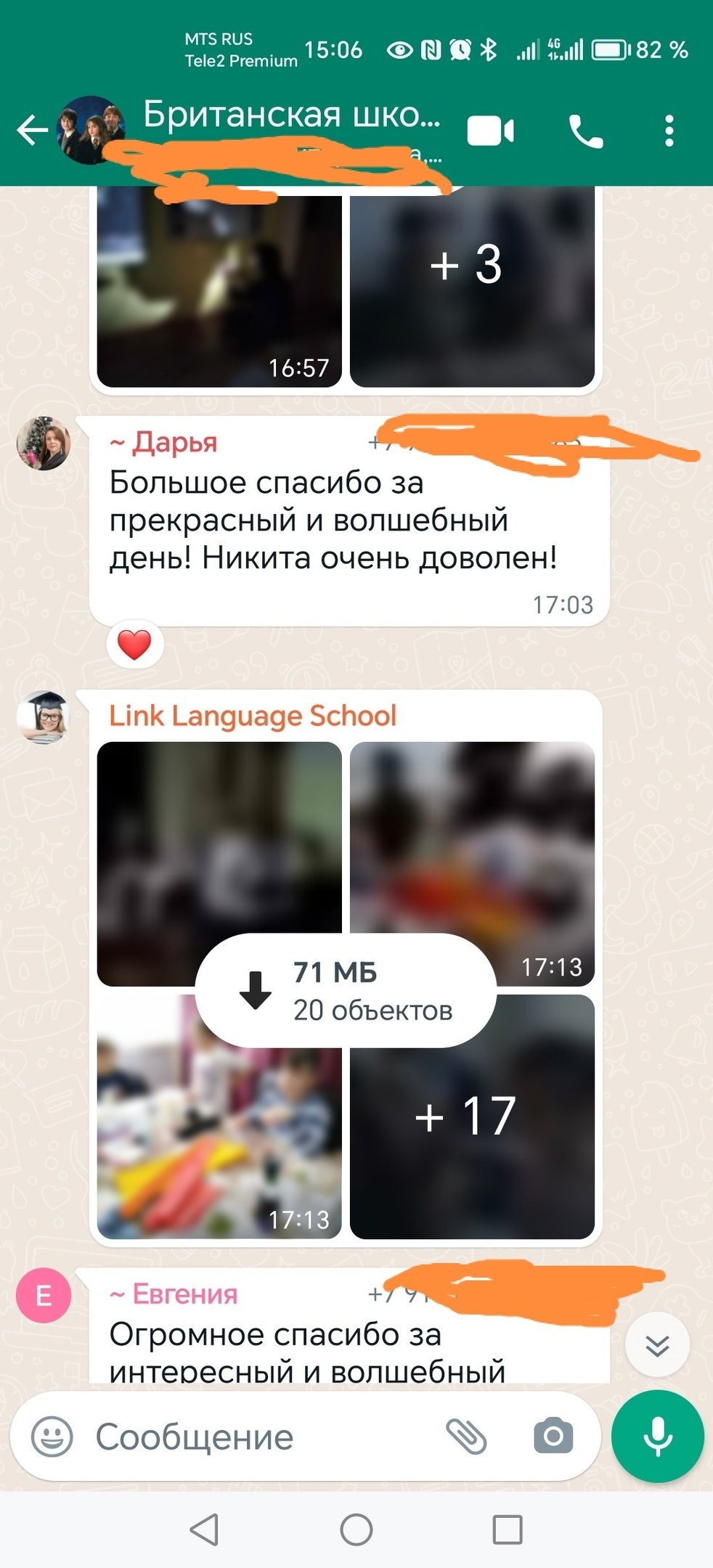Open the emoji picker

pyautogui.click(x=52, y=1437)
